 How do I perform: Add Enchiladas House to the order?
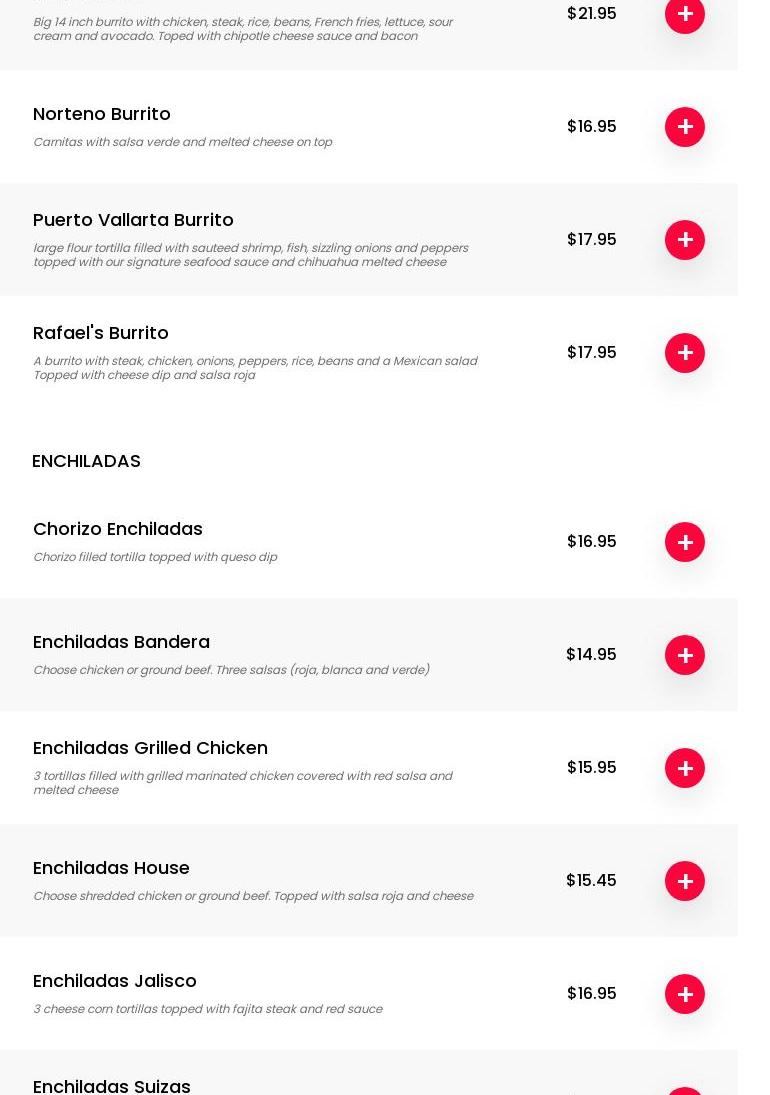pos(685,881)
